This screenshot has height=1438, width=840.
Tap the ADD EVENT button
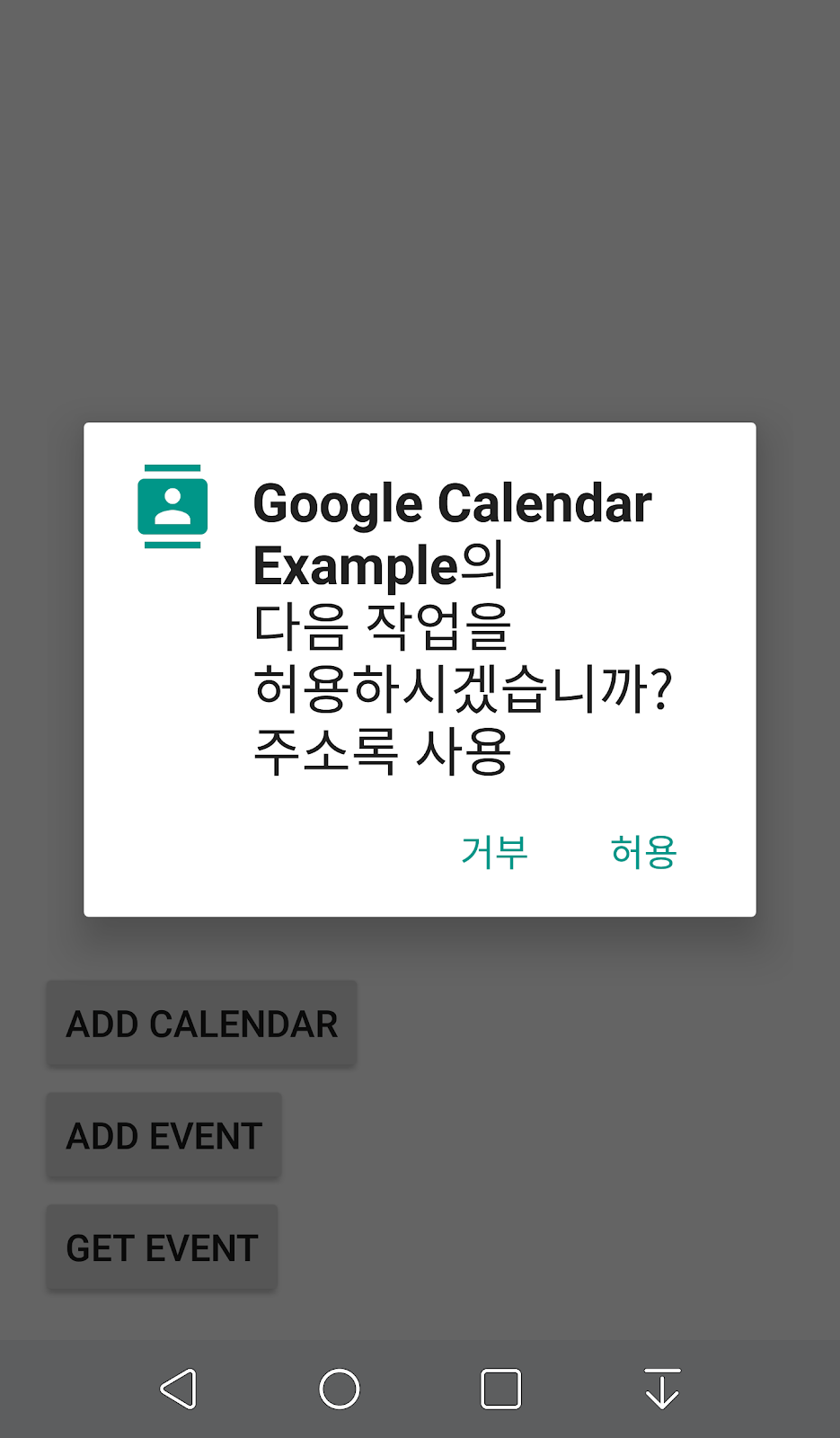164,1136
